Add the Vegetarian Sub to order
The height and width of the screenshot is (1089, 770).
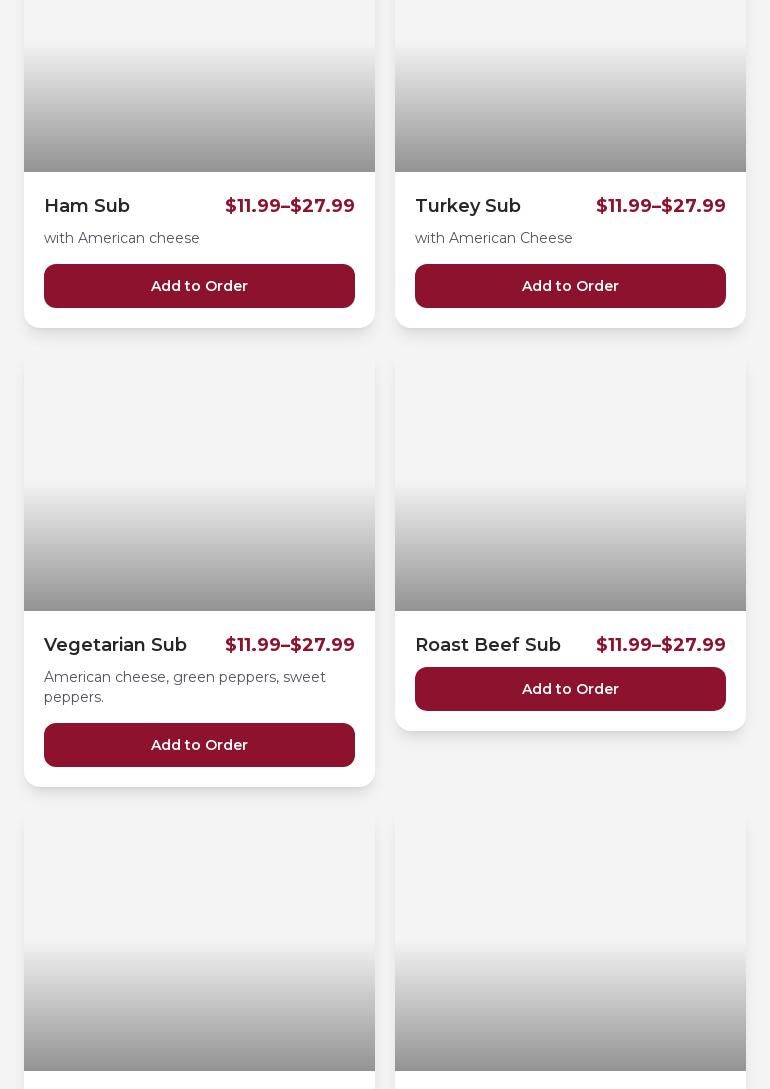pyautogui.click(x=199, y=745)
